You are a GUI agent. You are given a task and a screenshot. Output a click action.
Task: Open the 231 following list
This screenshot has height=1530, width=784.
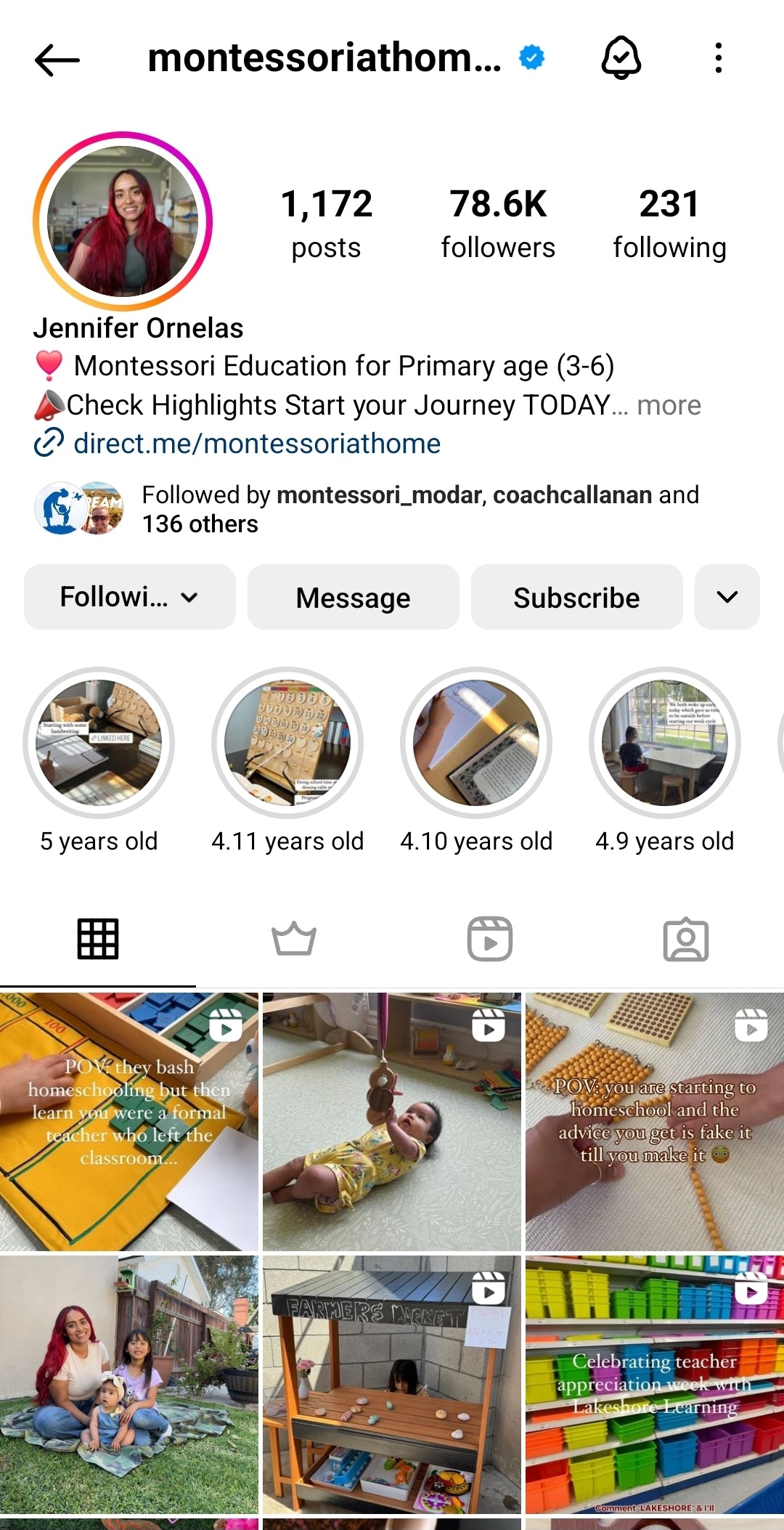[669, 223]
